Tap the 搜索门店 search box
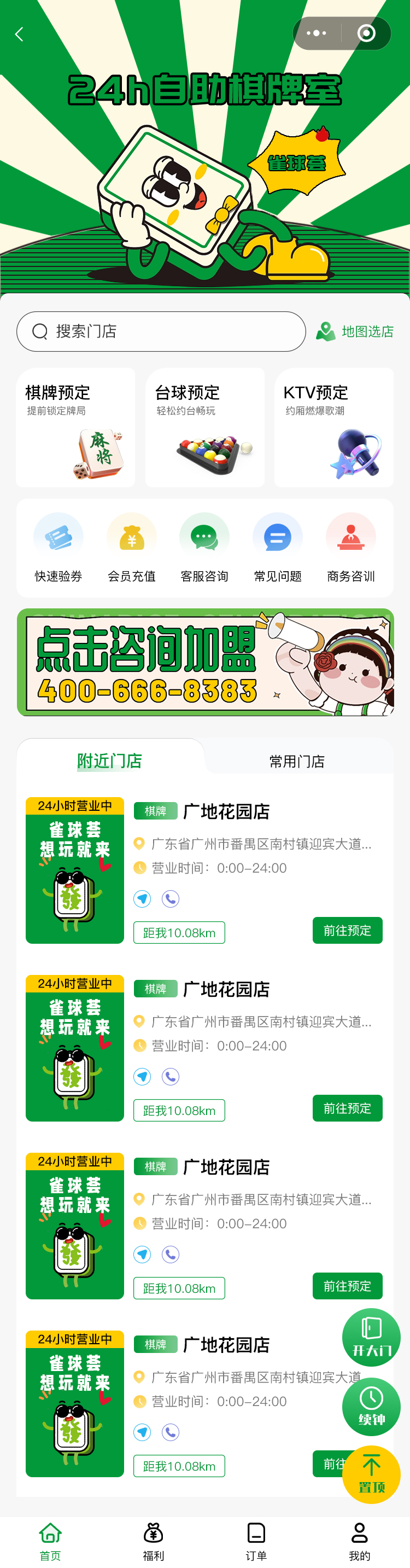410x1568 pixels. pyautogui.click(x=161, y=331)
